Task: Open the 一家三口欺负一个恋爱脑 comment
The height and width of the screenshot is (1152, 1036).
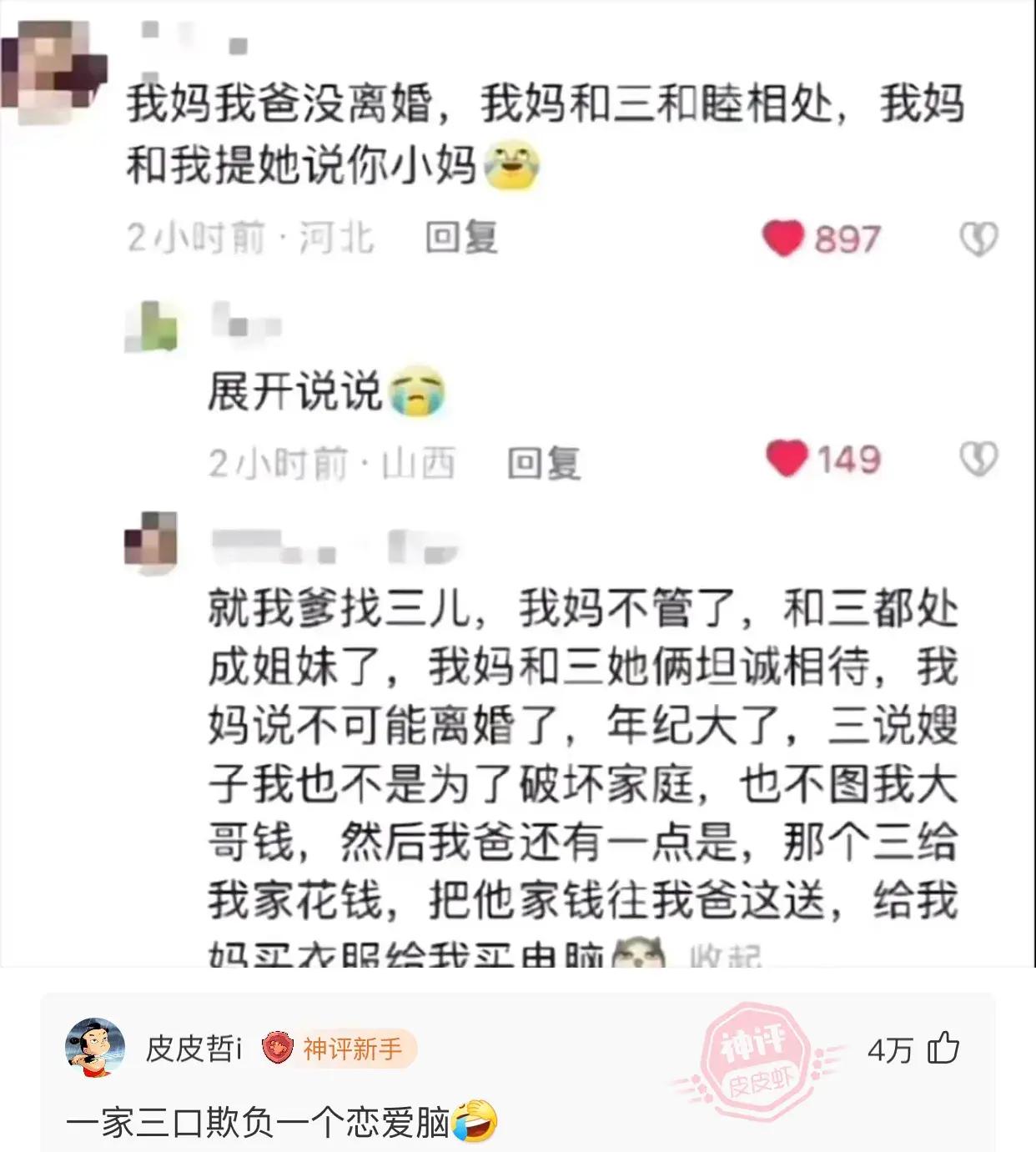Action: pos(259,1122)
